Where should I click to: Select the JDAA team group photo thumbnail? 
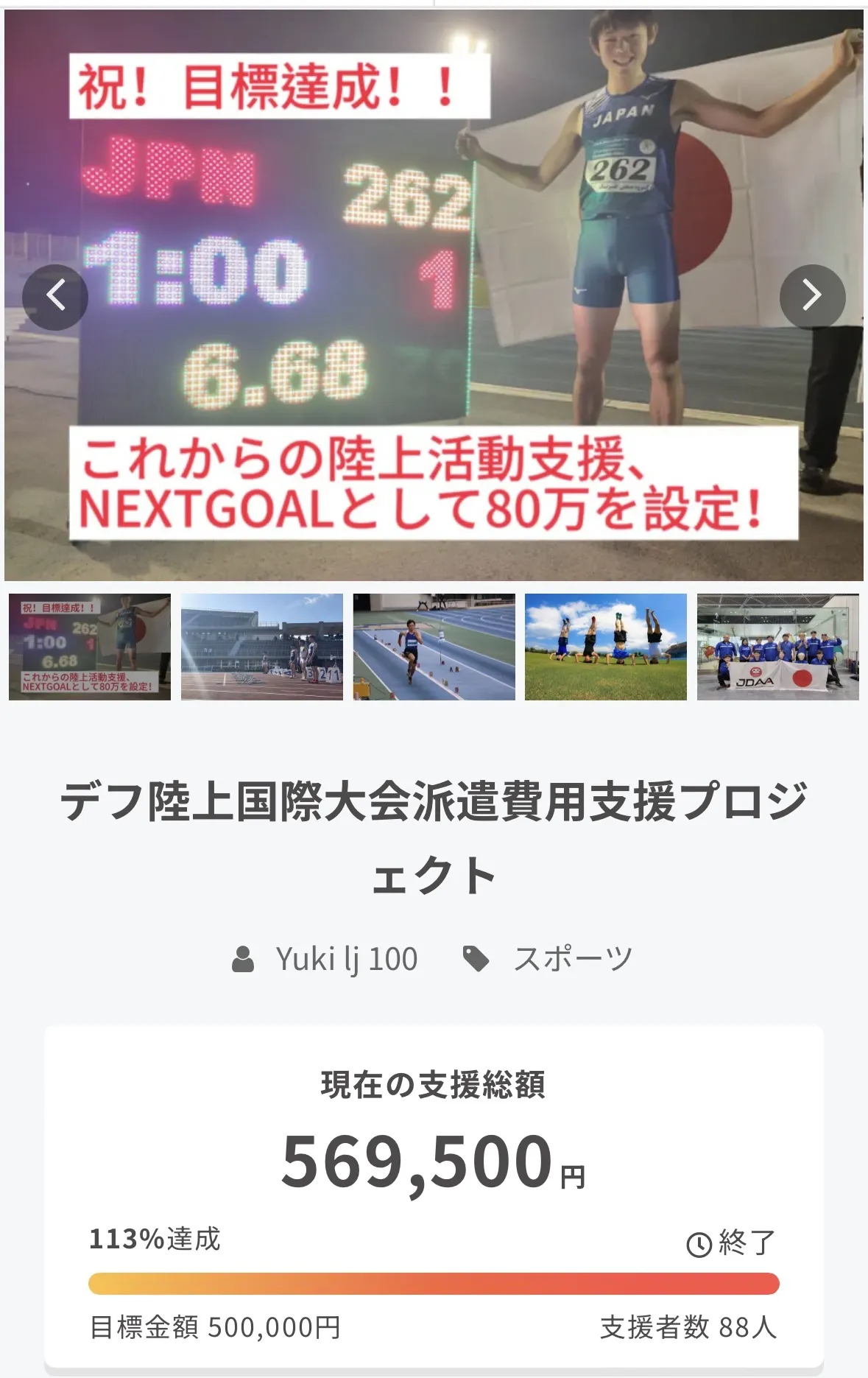pyautogui.click(x=777, y=647)
